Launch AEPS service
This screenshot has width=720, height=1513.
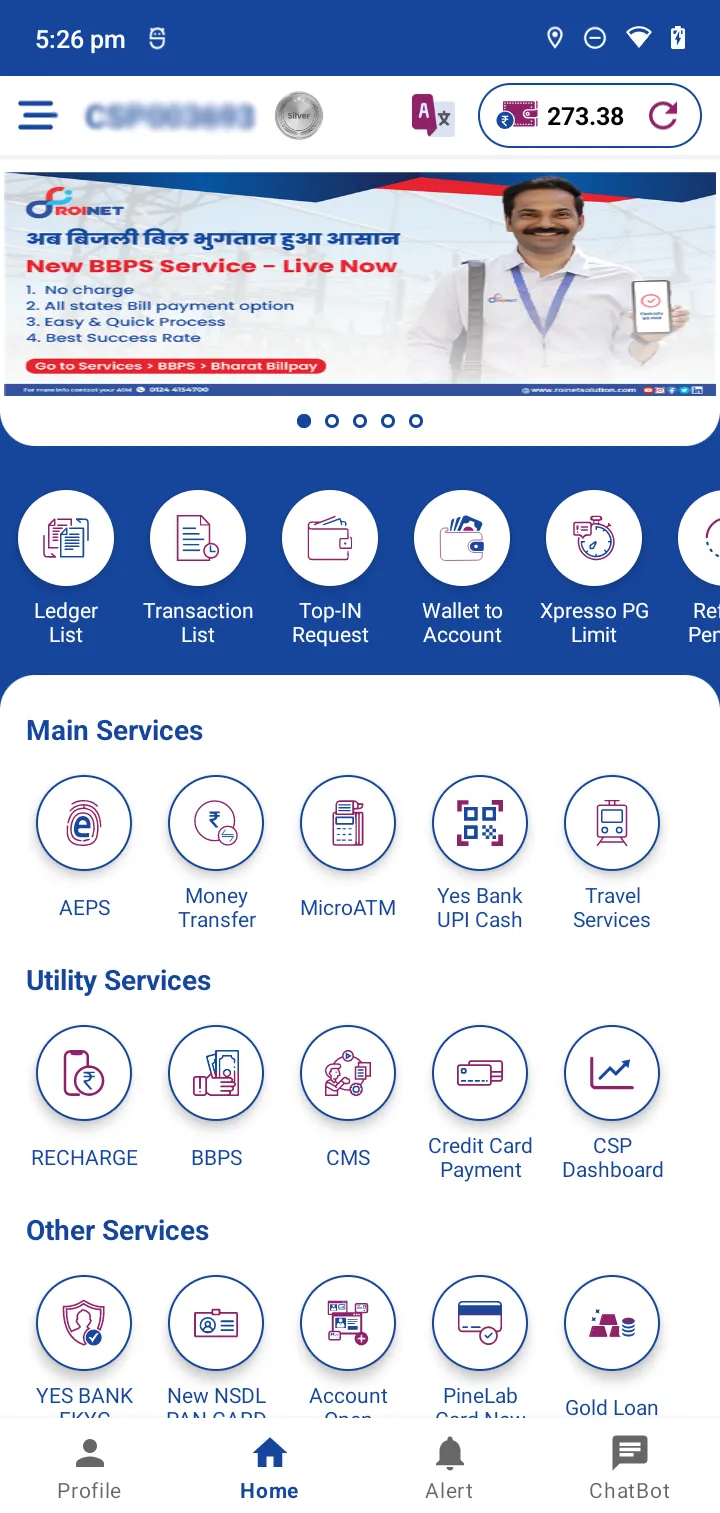pyautogui.click(x=84, y=824)
